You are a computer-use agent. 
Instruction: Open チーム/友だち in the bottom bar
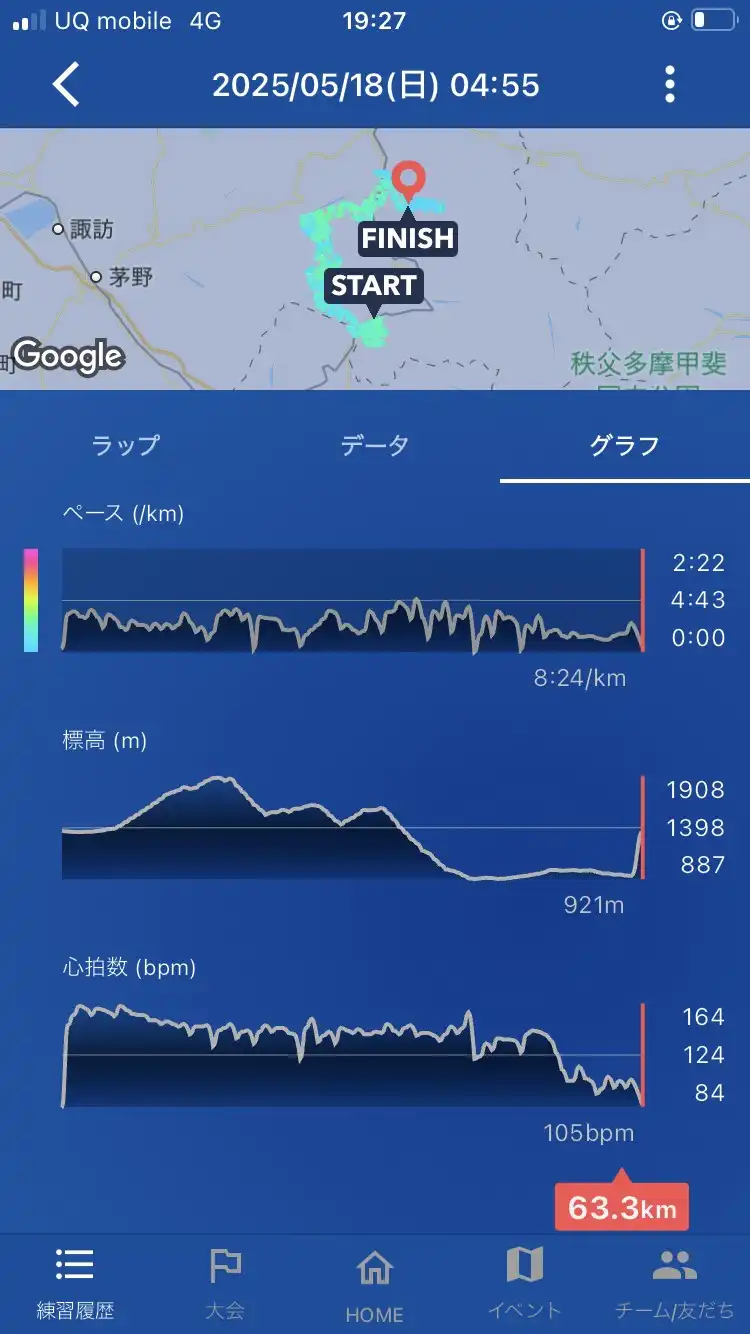(675, 1284)
